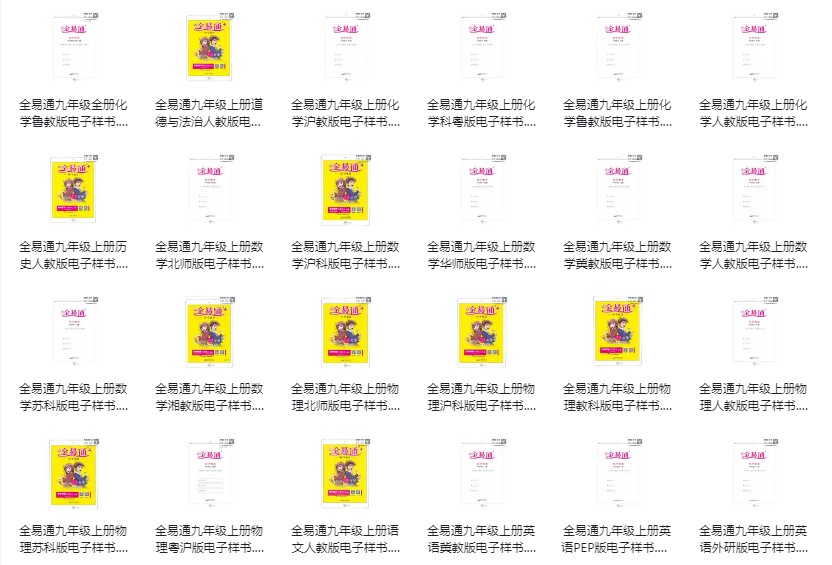Viewport: 832px width, 565px height.
Task: Tap the 数学湘教版 sample book
Action: coord(209,330)
